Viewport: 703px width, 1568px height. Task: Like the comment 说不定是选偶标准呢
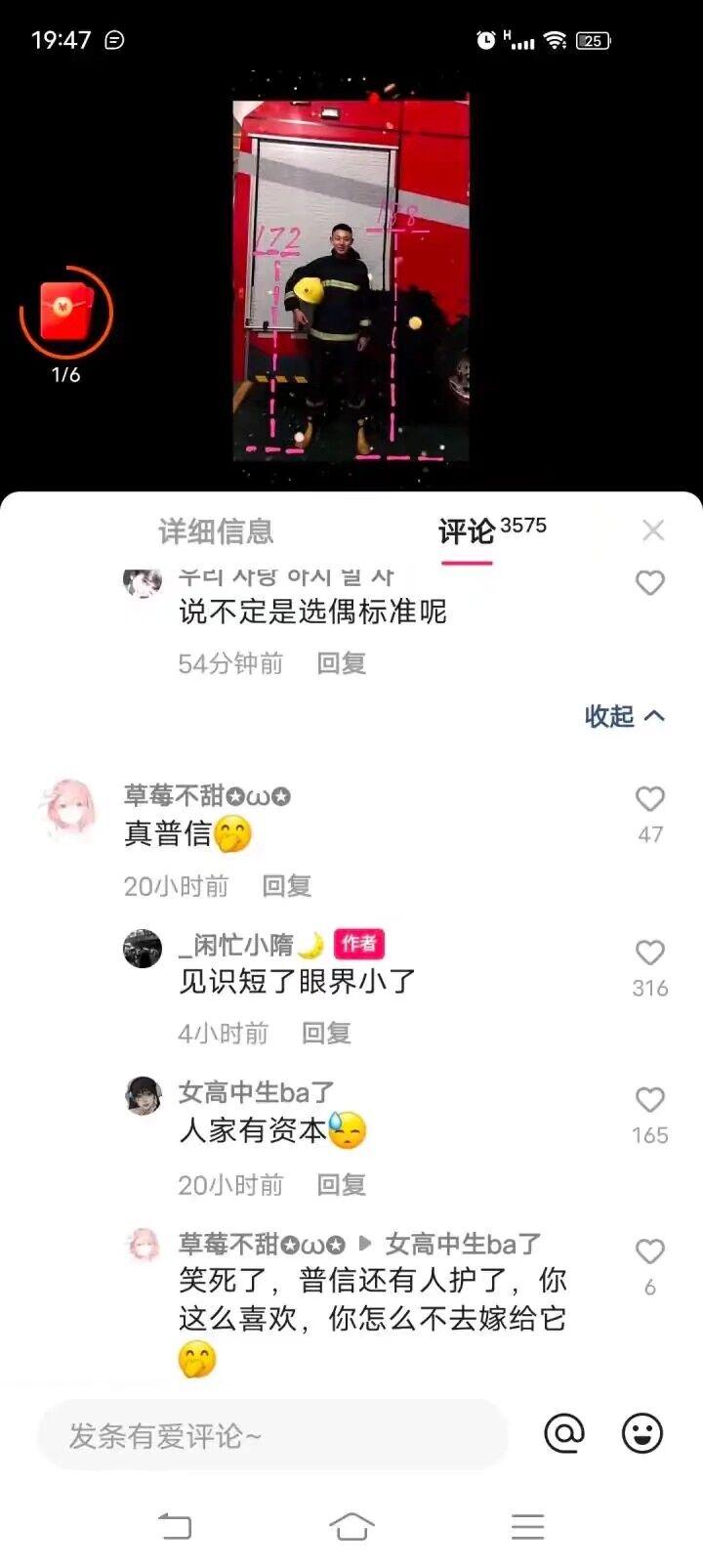(649, 583)
